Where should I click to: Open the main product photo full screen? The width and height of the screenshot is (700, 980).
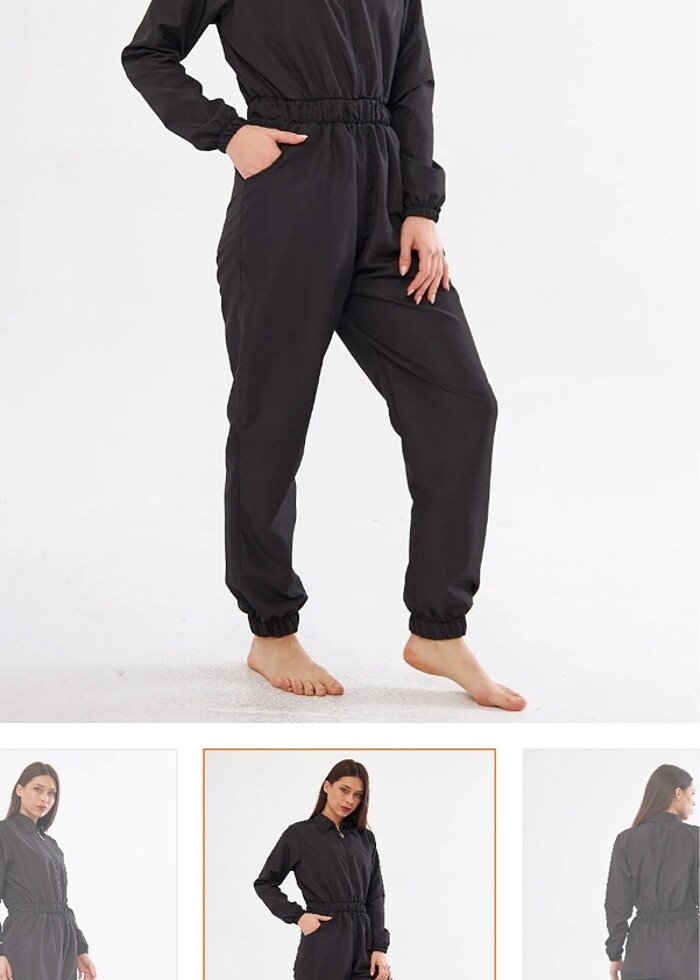coord(350,360)
